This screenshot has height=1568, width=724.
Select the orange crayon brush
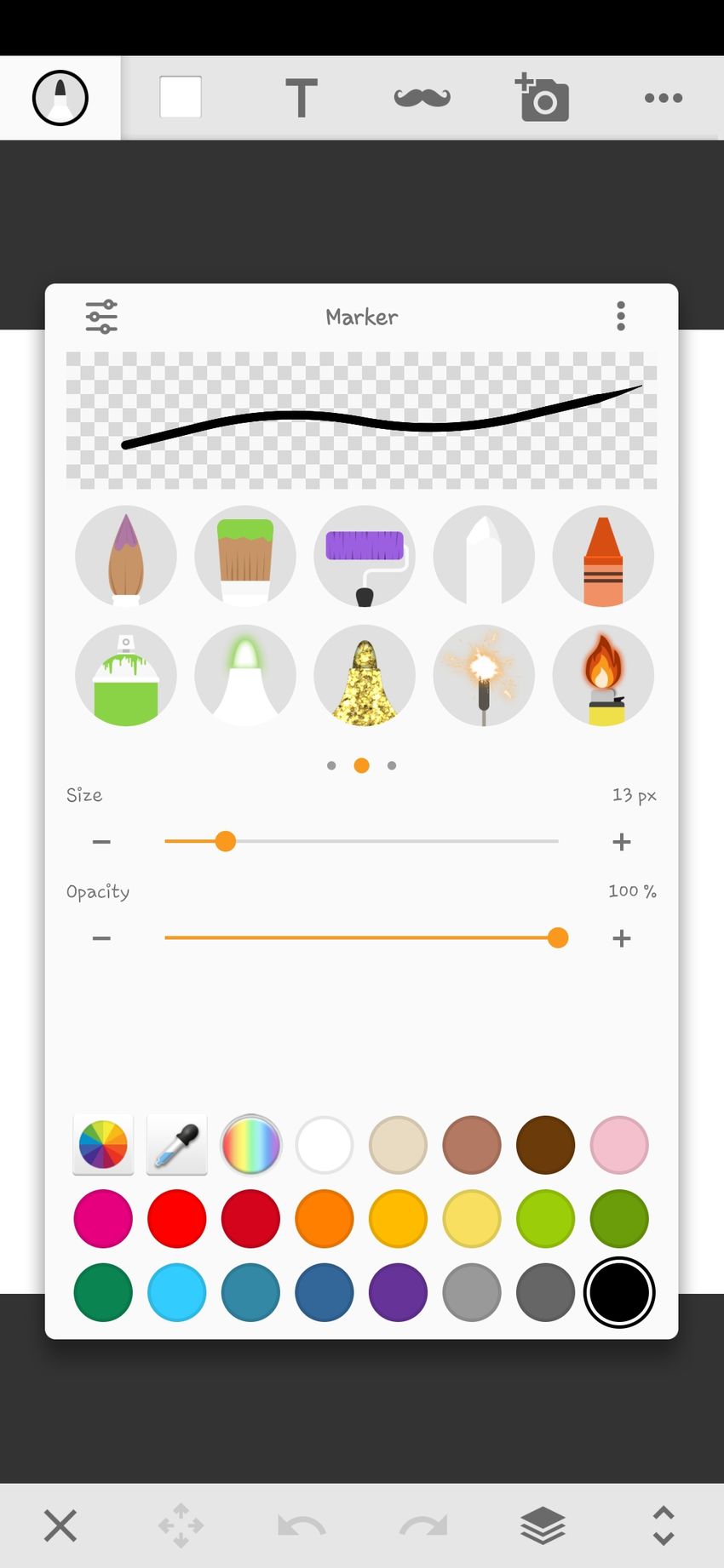tap(603, 557)
